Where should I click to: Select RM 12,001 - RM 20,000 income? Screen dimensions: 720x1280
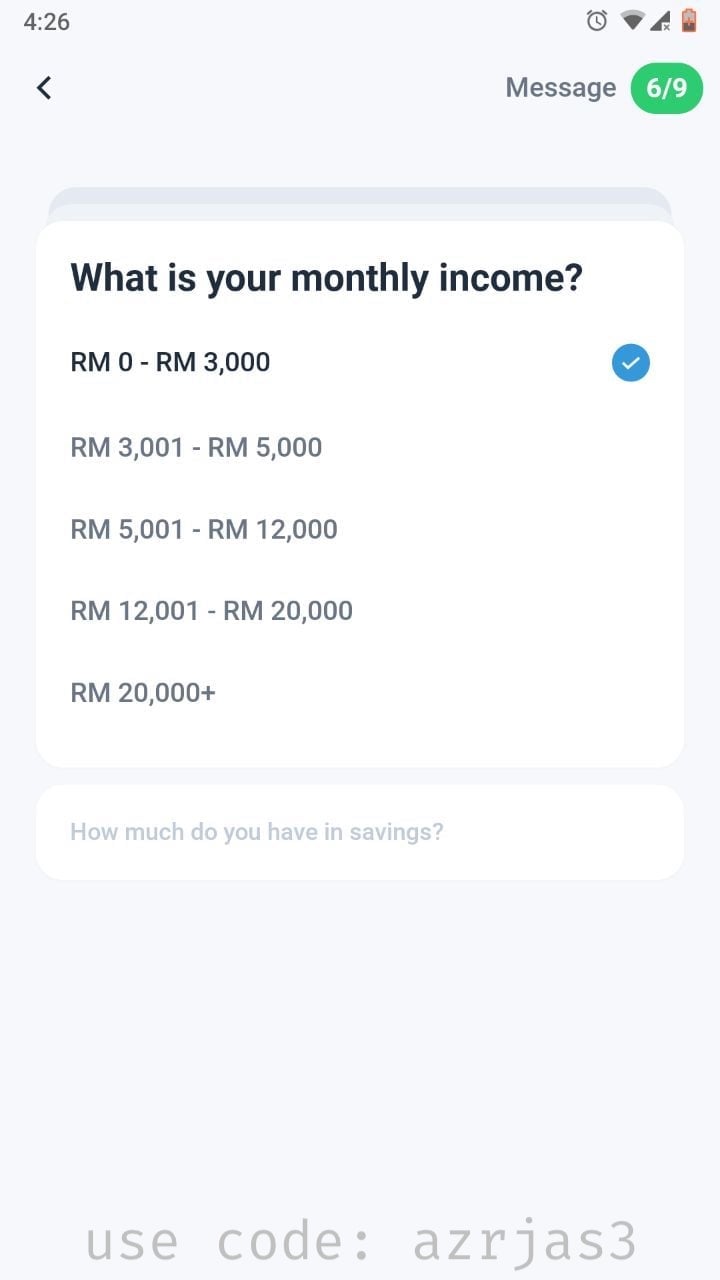[360, 611]
